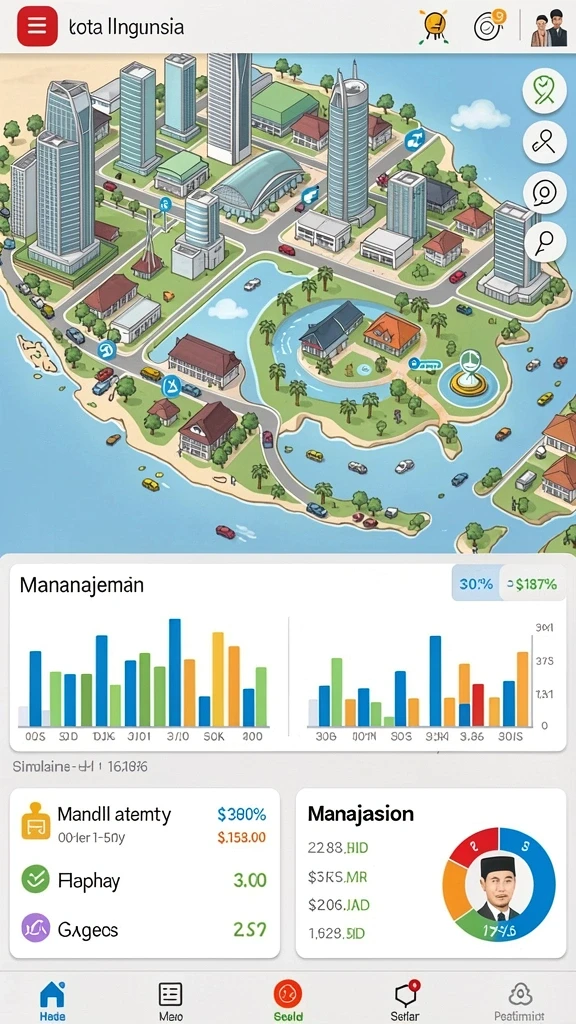
Task: Switch to the last bottom tab
Action: tap(519, 1001)
